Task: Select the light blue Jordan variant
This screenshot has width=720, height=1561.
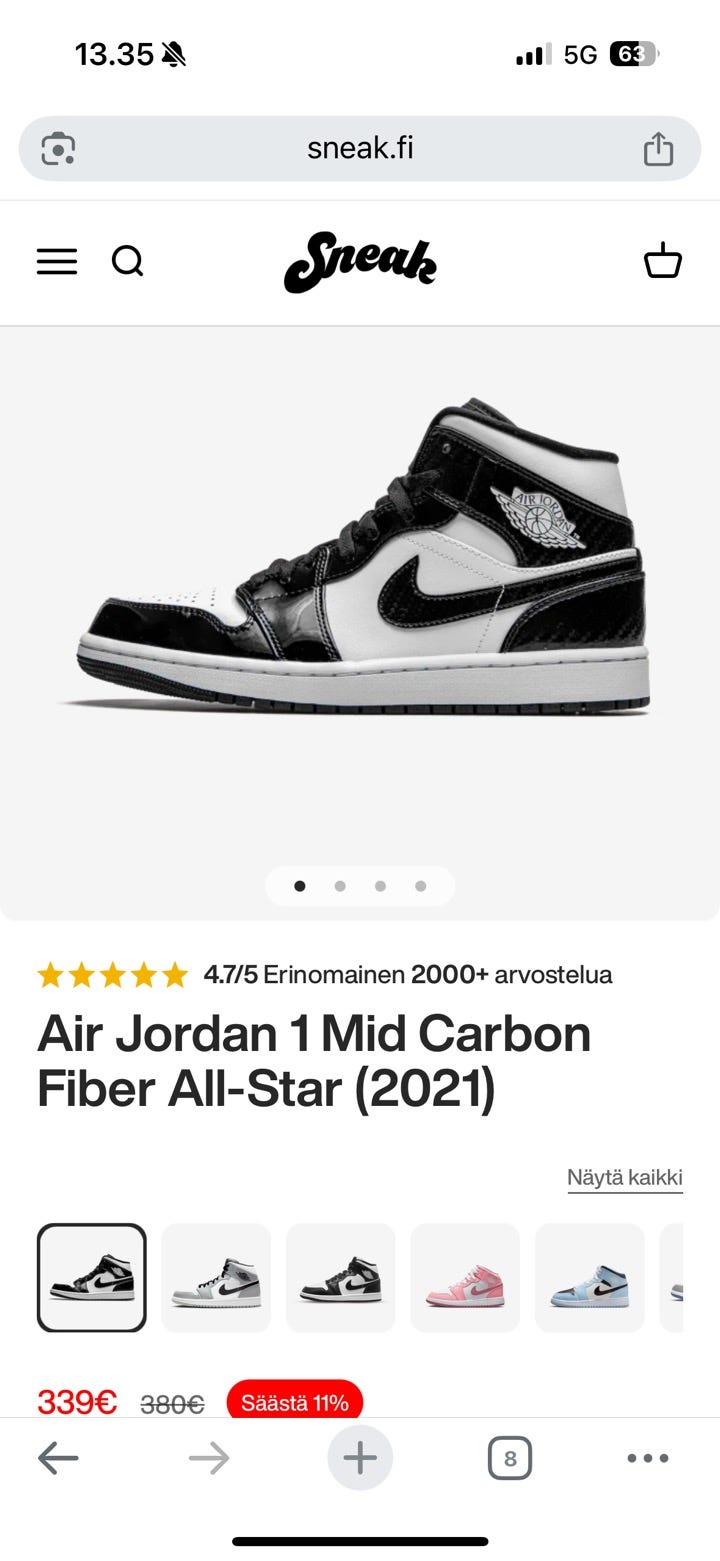Action: [589, 1277]
